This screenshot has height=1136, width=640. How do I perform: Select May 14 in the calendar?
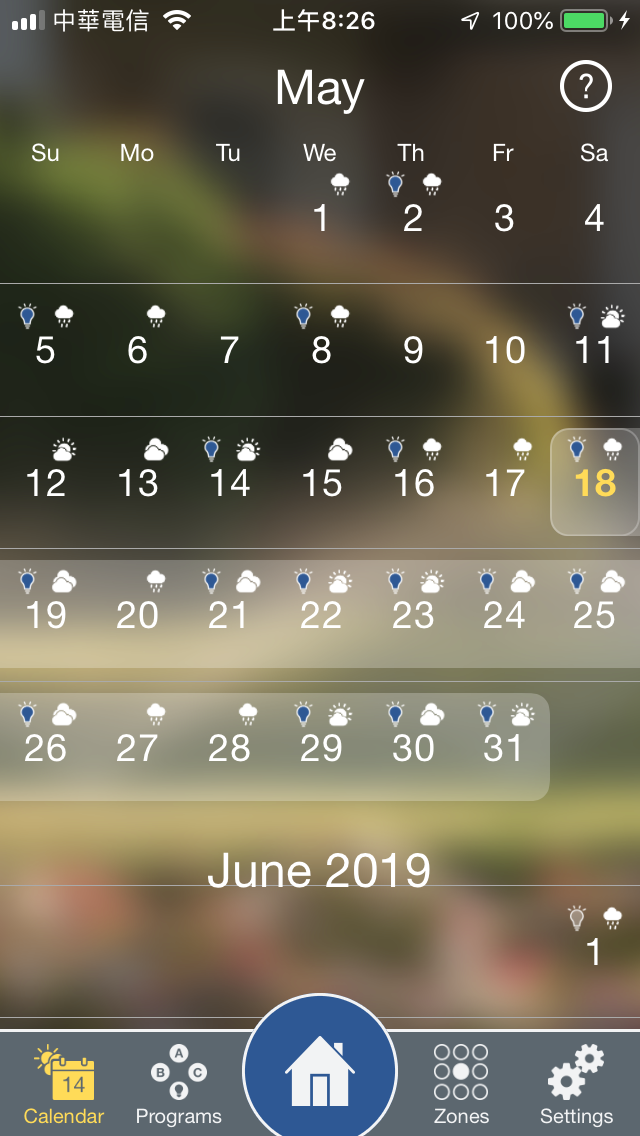(x=229, y=483)
